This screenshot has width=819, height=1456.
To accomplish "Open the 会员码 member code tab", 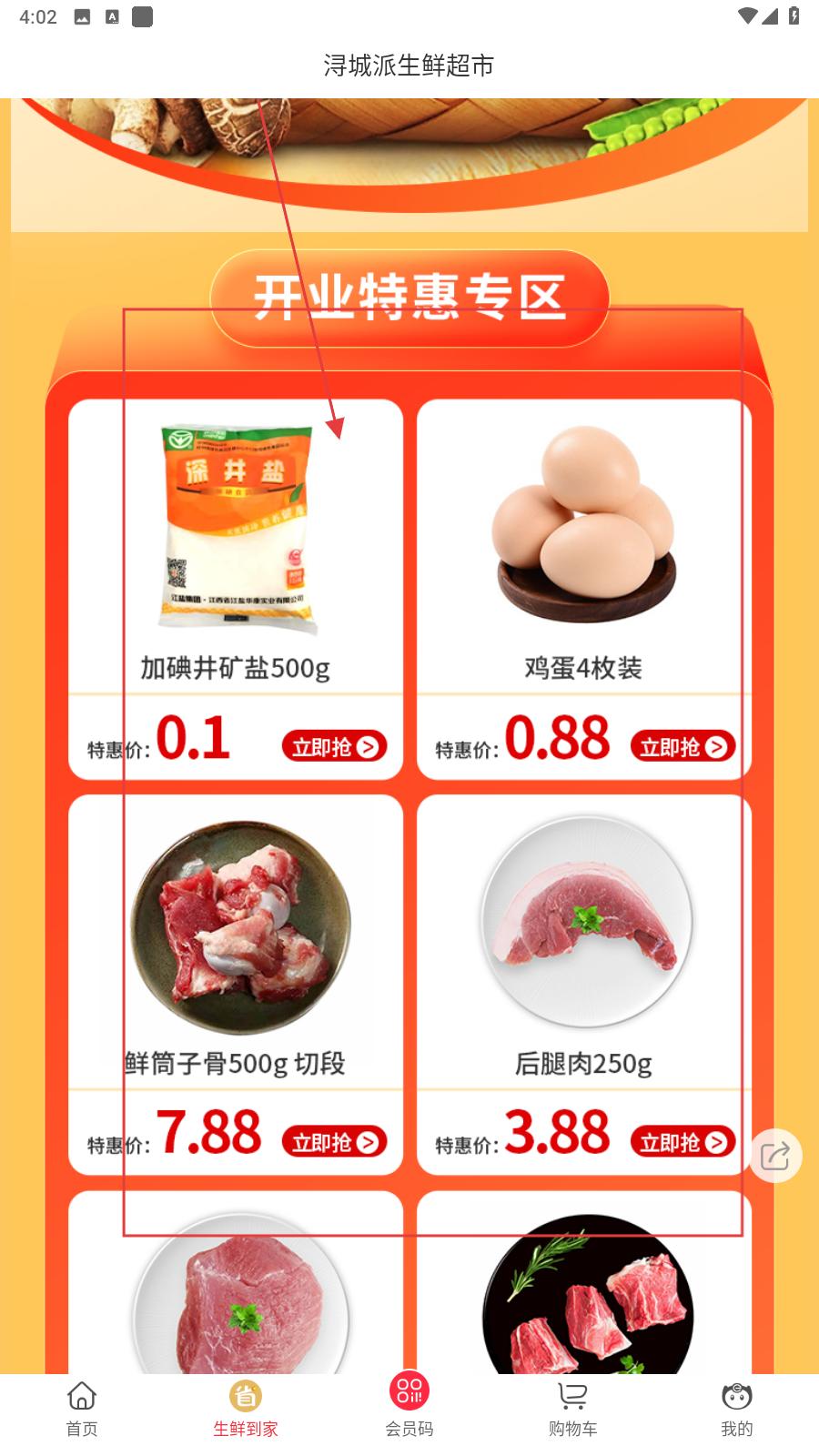I will (x=409, y=1407).
